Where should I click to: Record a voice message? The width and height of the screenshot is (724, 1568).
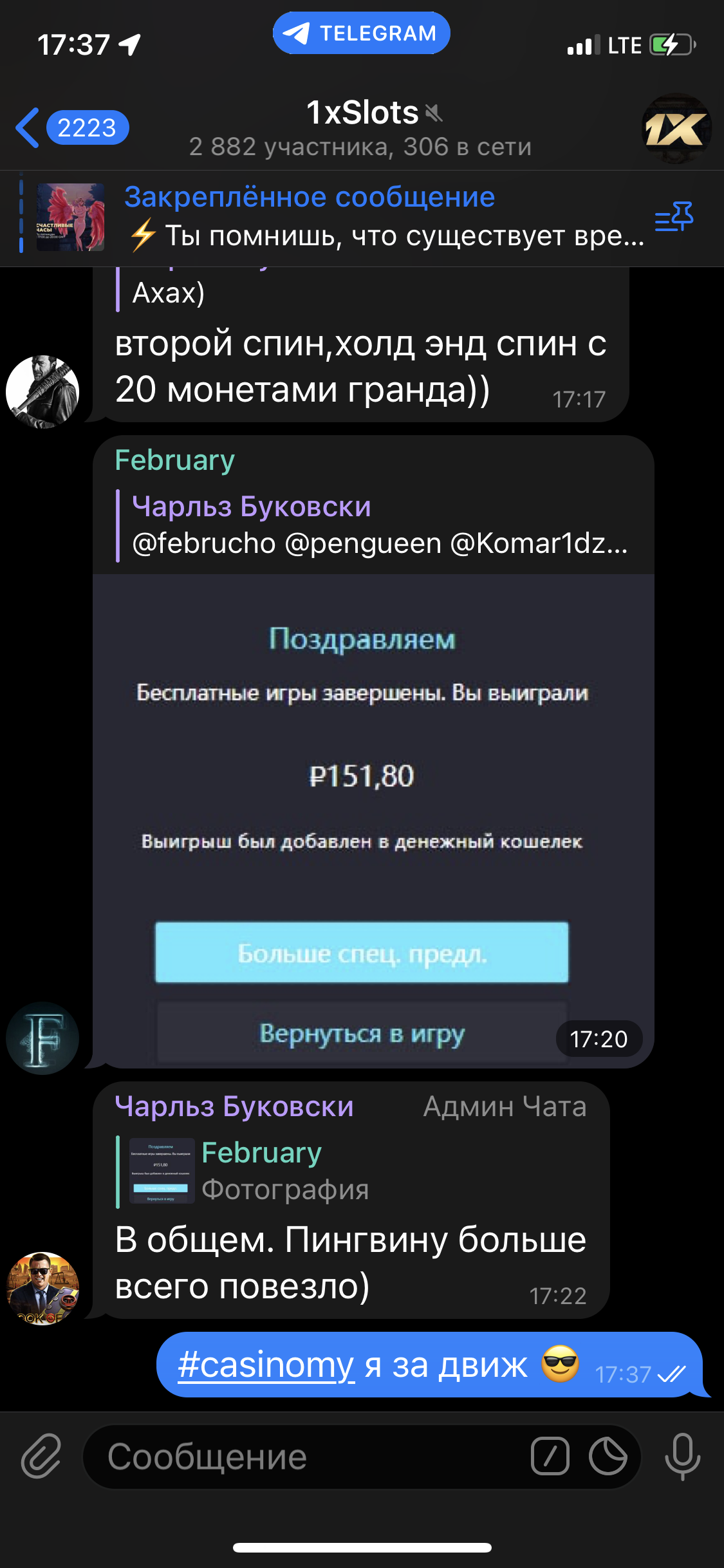682,1456
